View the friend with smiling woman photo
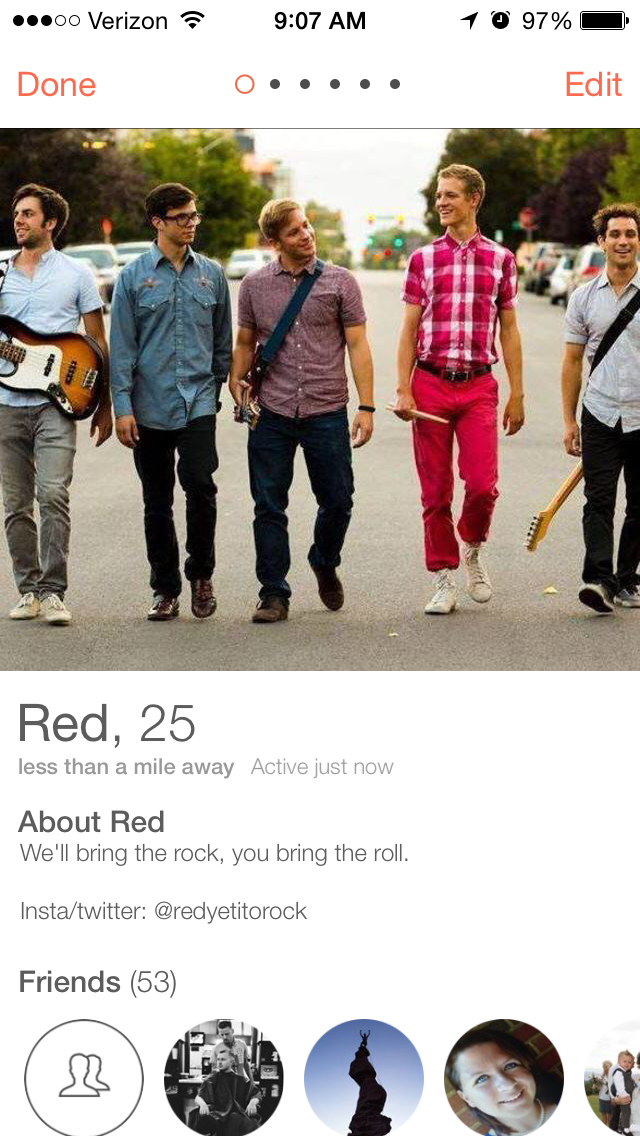Viewport: 640px width, 1136px height. (504, 1078)
